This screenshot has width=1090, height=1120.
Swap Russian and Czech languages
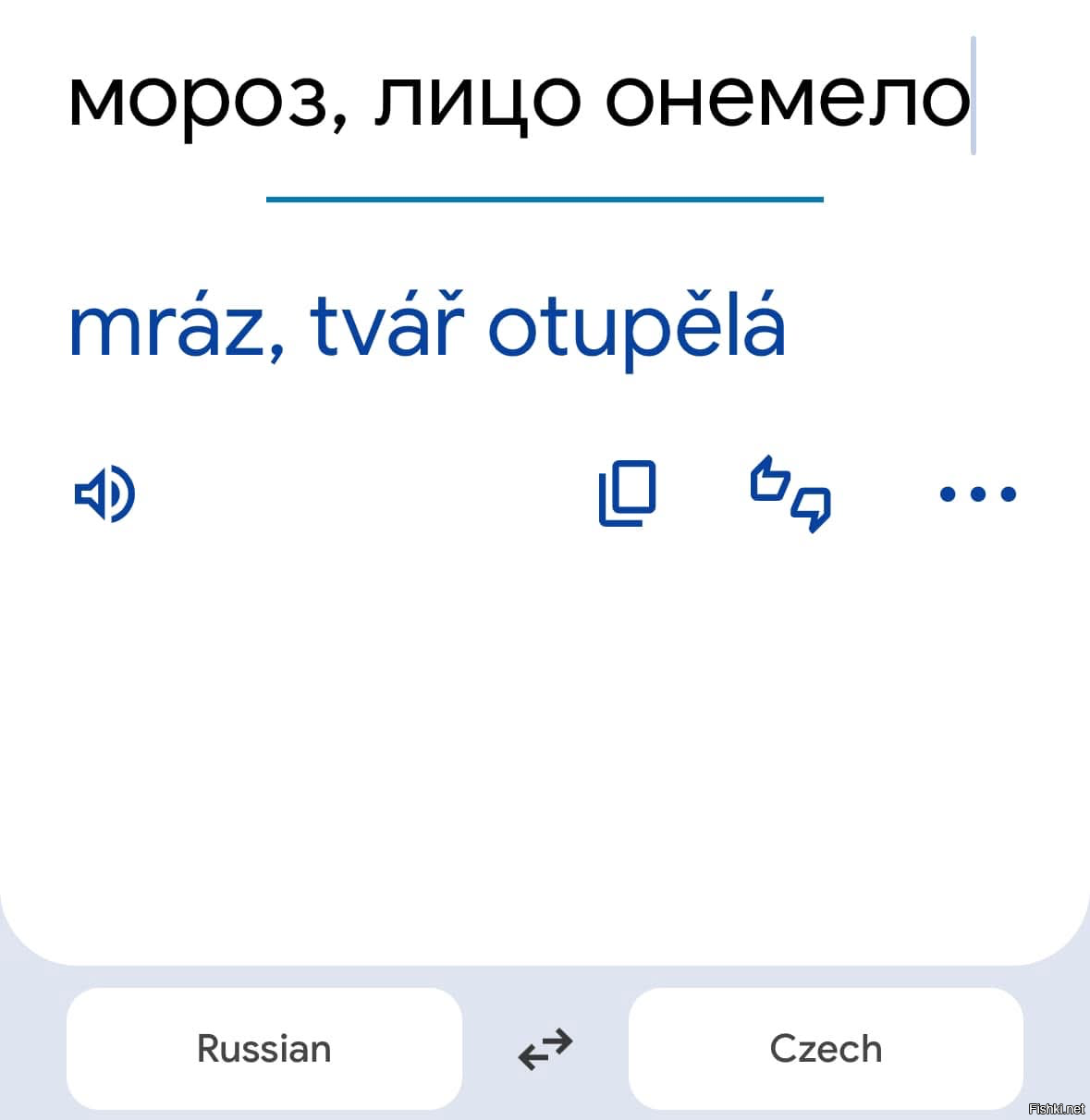545,1050
